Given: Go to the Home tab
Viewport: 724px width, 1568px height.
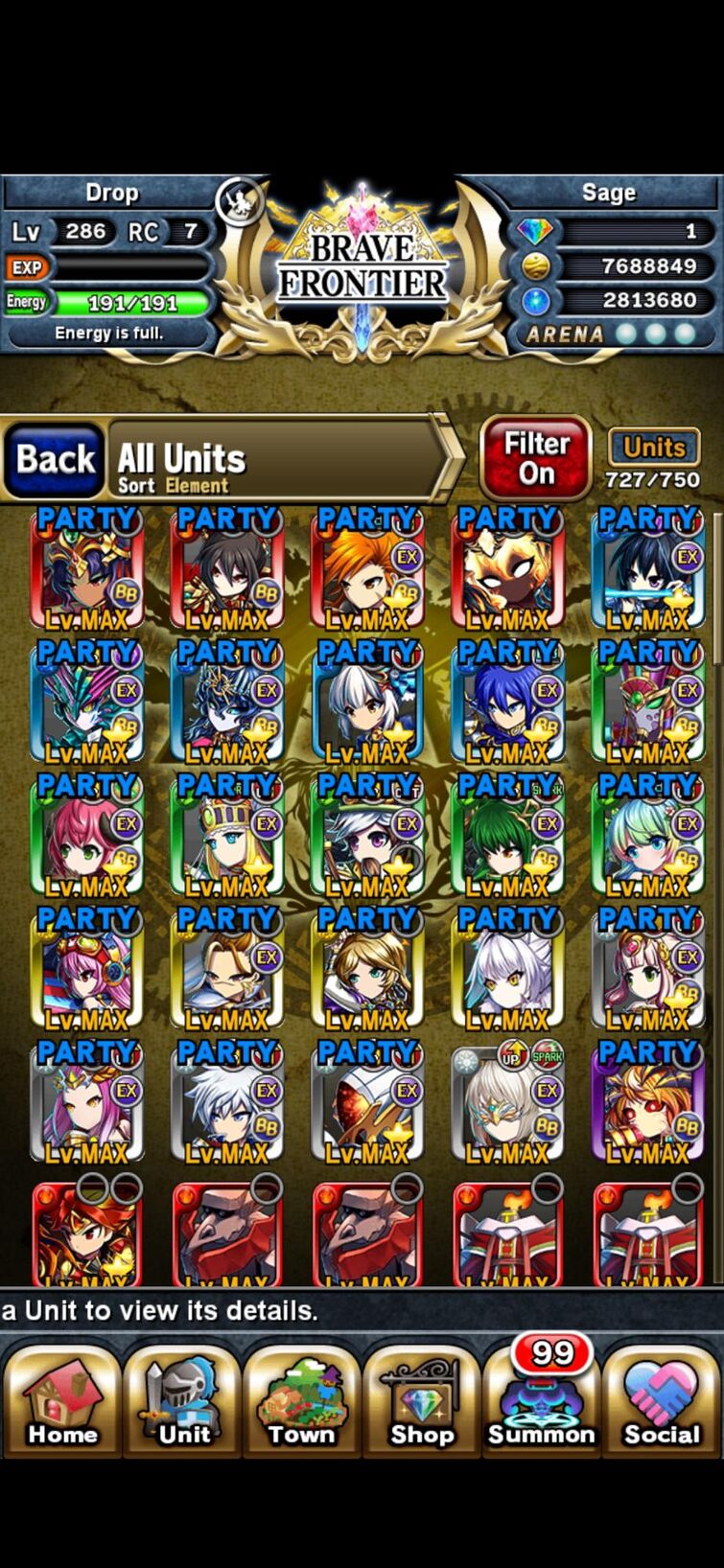Looking at the screenshot, I should (x=62, y=1401).
